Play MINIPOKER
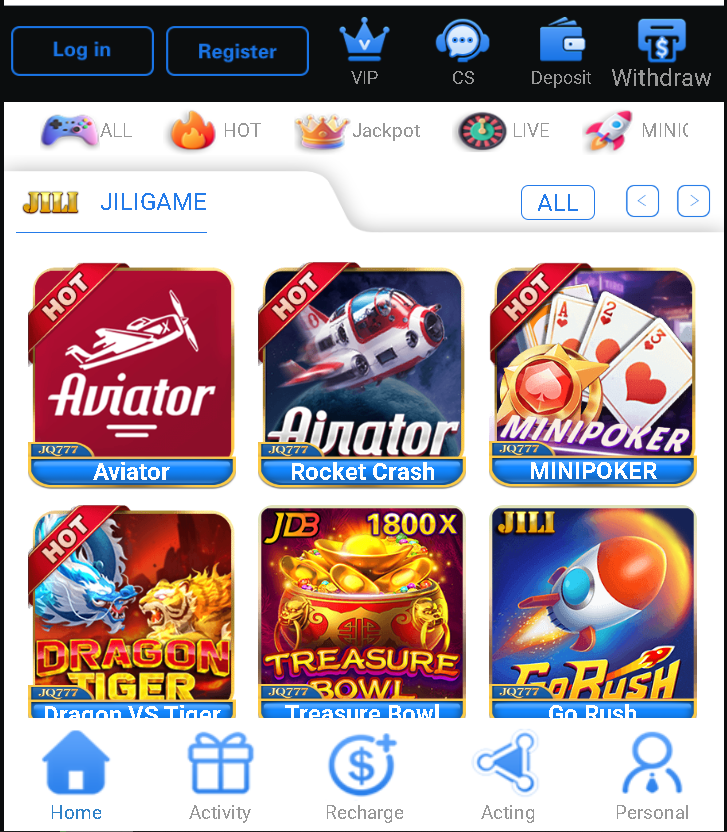 [x=593, y=375]
